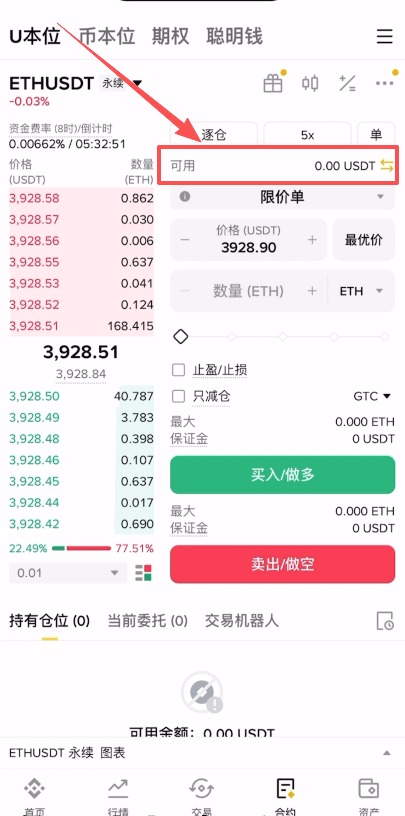Tap the green 买入/做多 button
The width and height of the screenshot is (405, 816).
283,475
